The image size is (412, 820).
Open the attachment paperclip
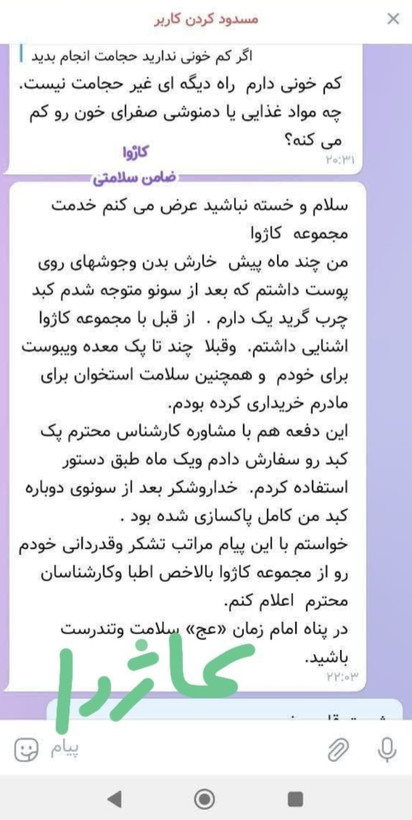pos(338,750)
